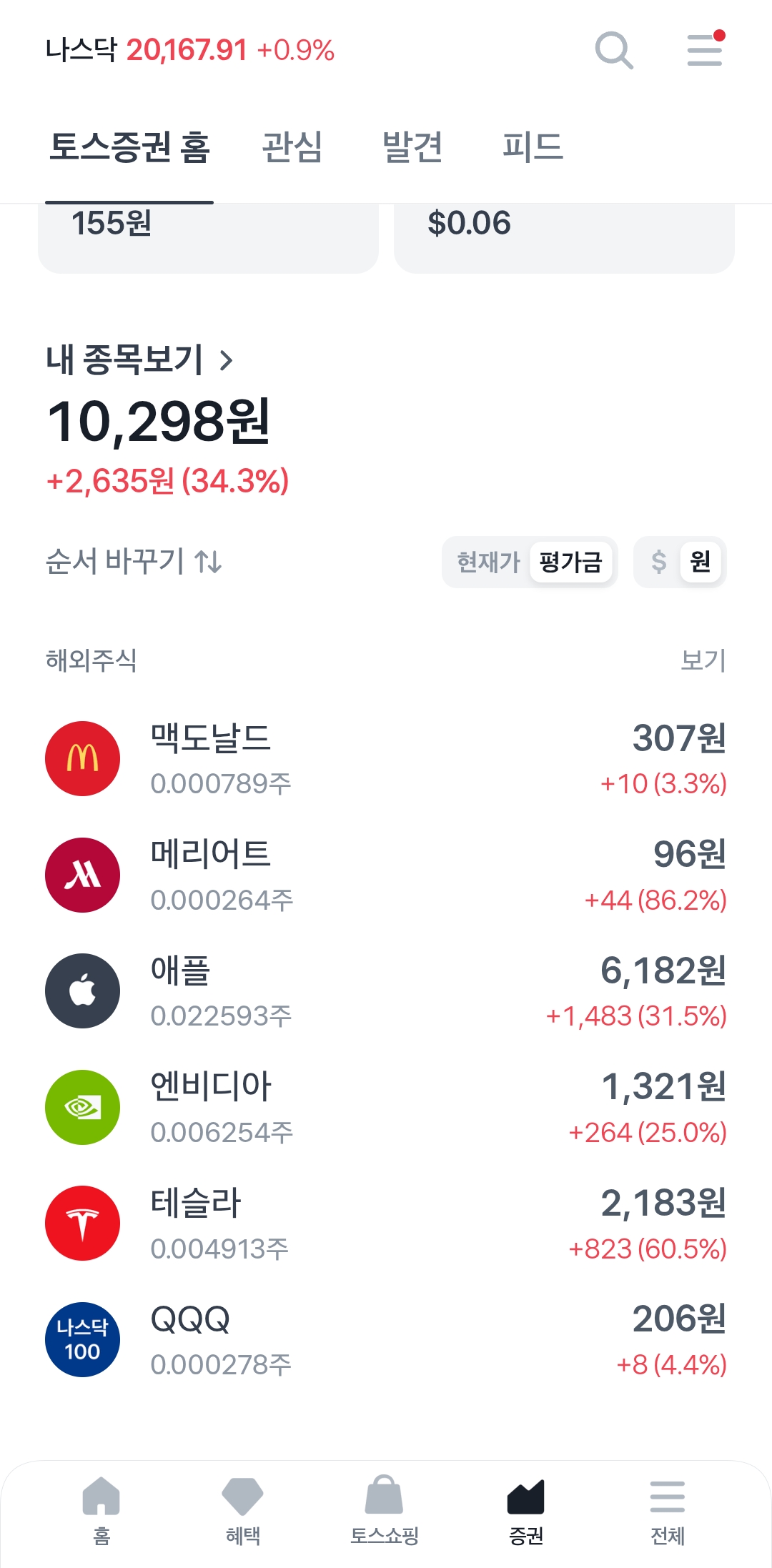Switch to the 관심 tab
The height and width of the screenshot is (1568, 772).
pyautogui.click(x=292, y=147)
